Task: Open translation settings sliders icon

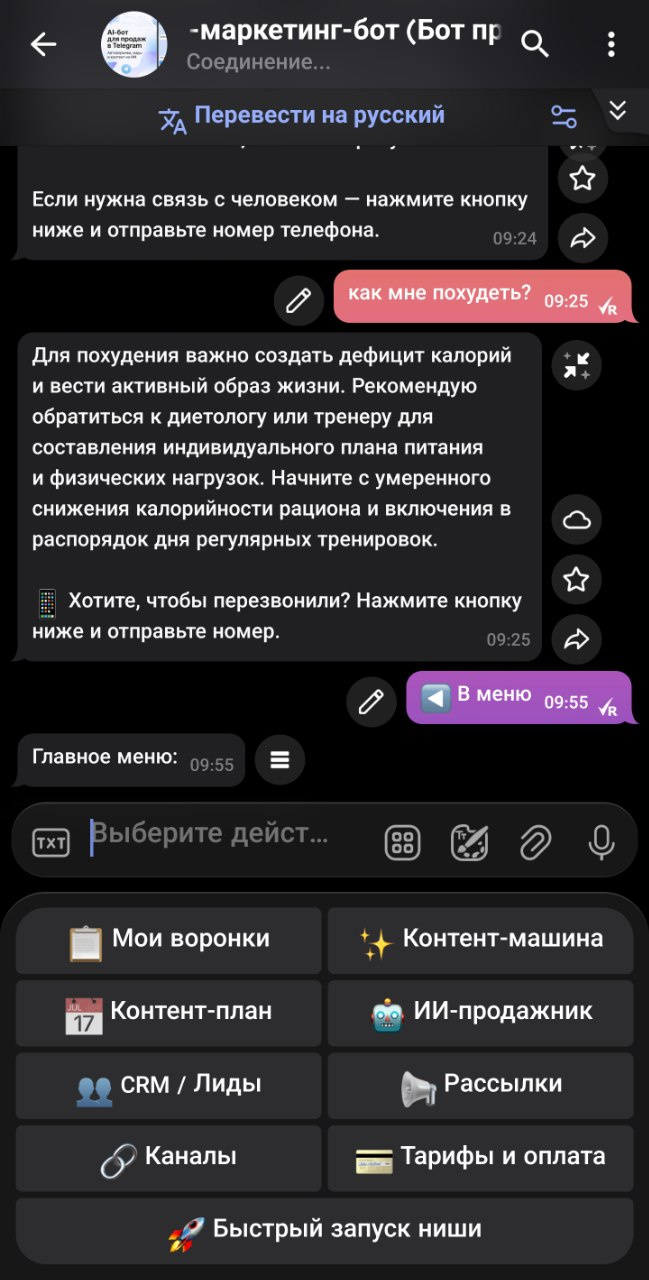Action: [564, 117]
